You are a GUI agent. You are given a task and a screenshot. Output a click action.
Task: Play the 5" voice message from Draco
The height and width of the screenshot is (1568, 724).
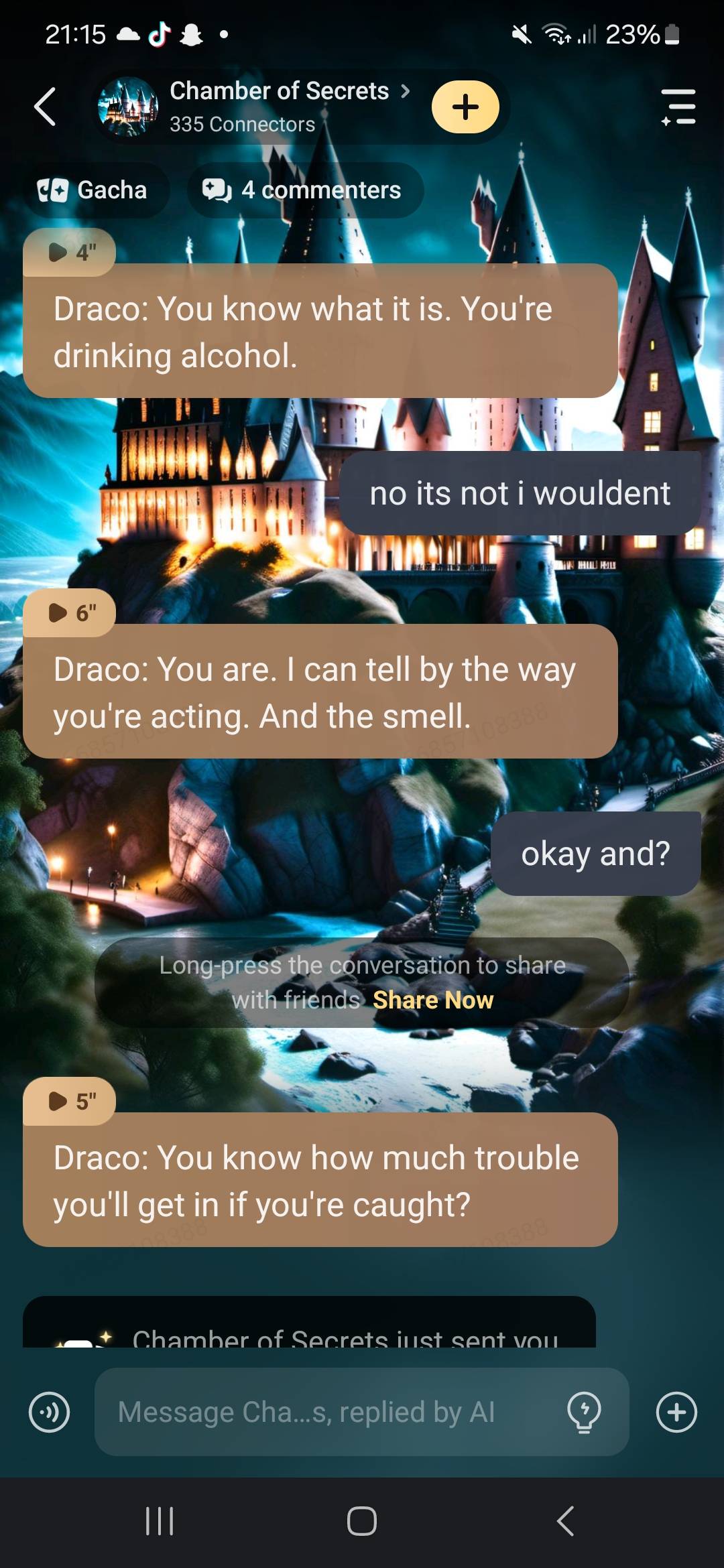(x=70, y=1101)
